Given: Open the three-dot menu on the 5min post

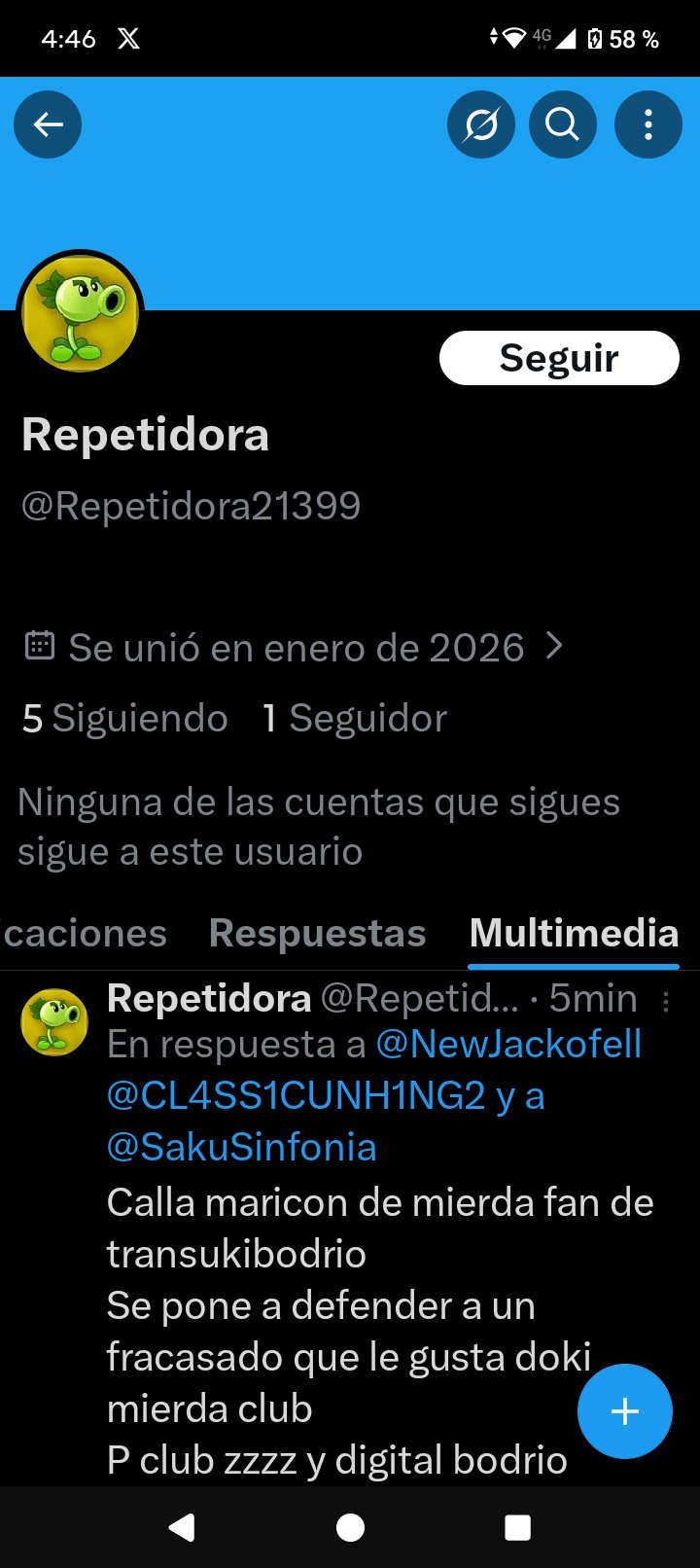Looking at the screenshot, I should click(x=666, y=1001).
